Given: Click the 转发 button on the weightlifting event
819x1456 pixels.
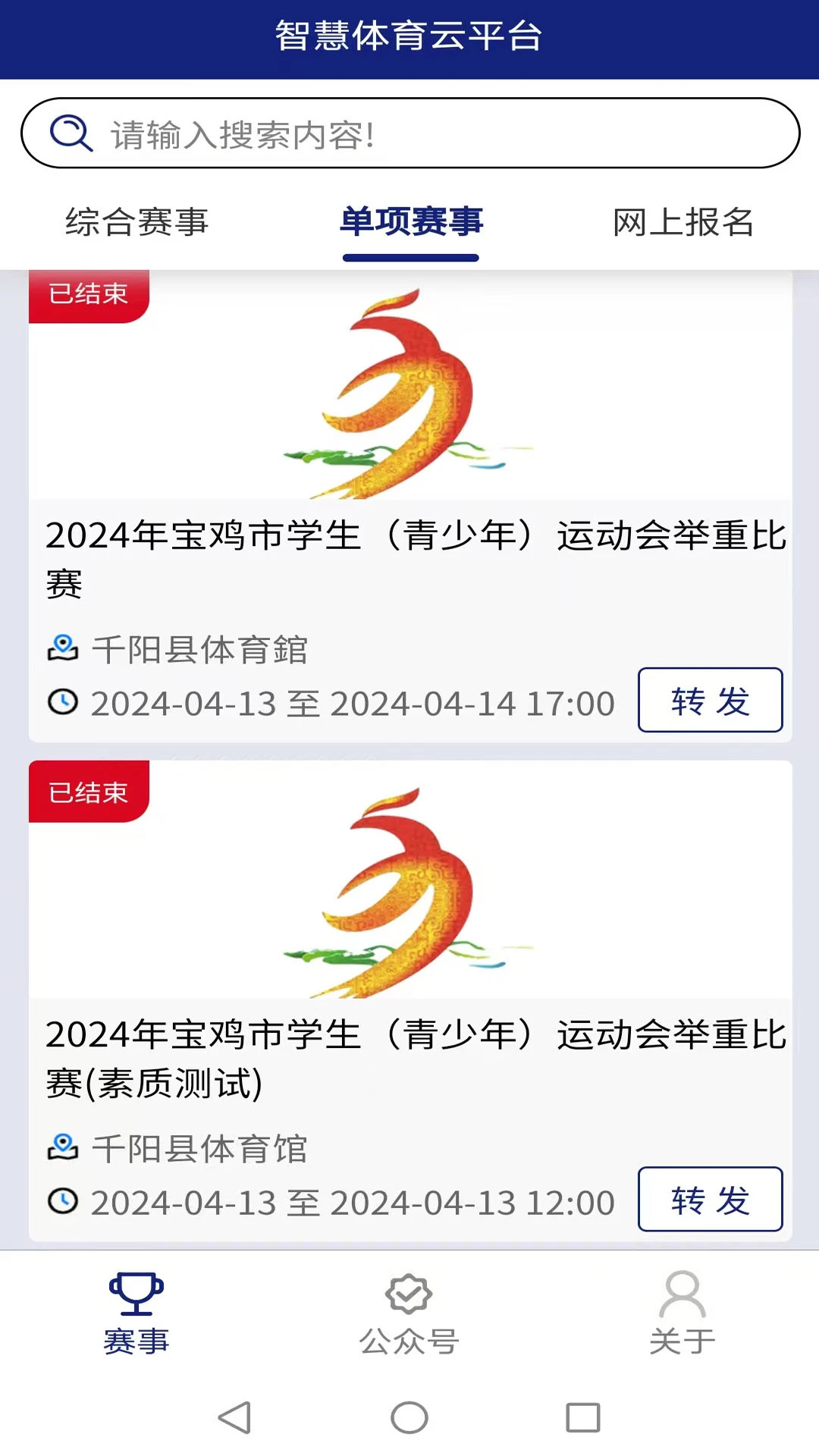Looking at the screenshot, I should [710, 701].
